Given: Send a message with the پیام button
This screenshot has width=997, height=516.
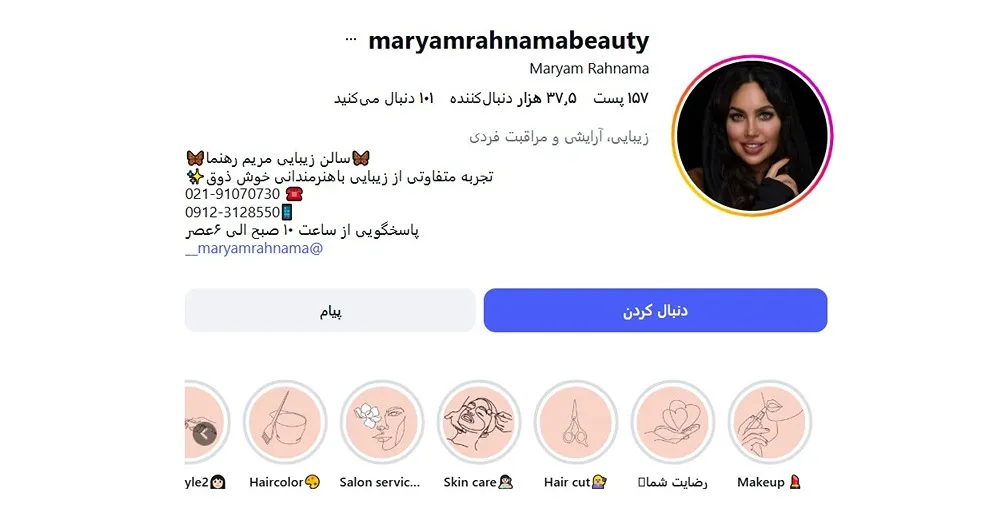Looking at the screenshot, I should tap(330, 310).
